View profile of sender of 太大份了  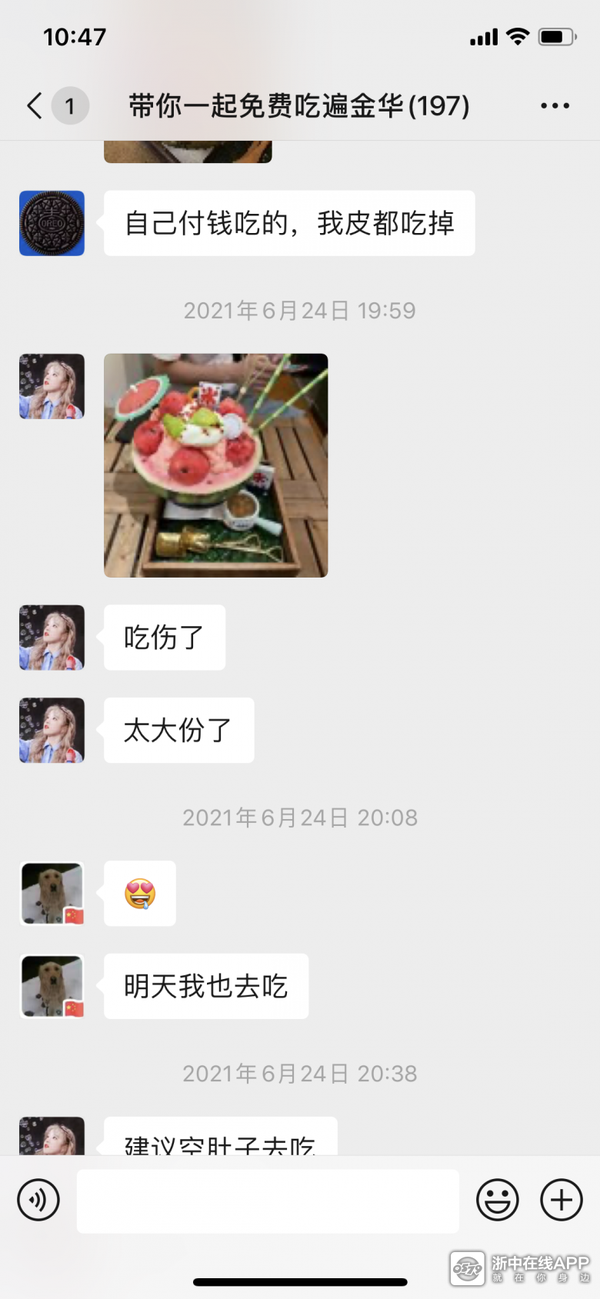pyautogui.click(x=52, y=730)
